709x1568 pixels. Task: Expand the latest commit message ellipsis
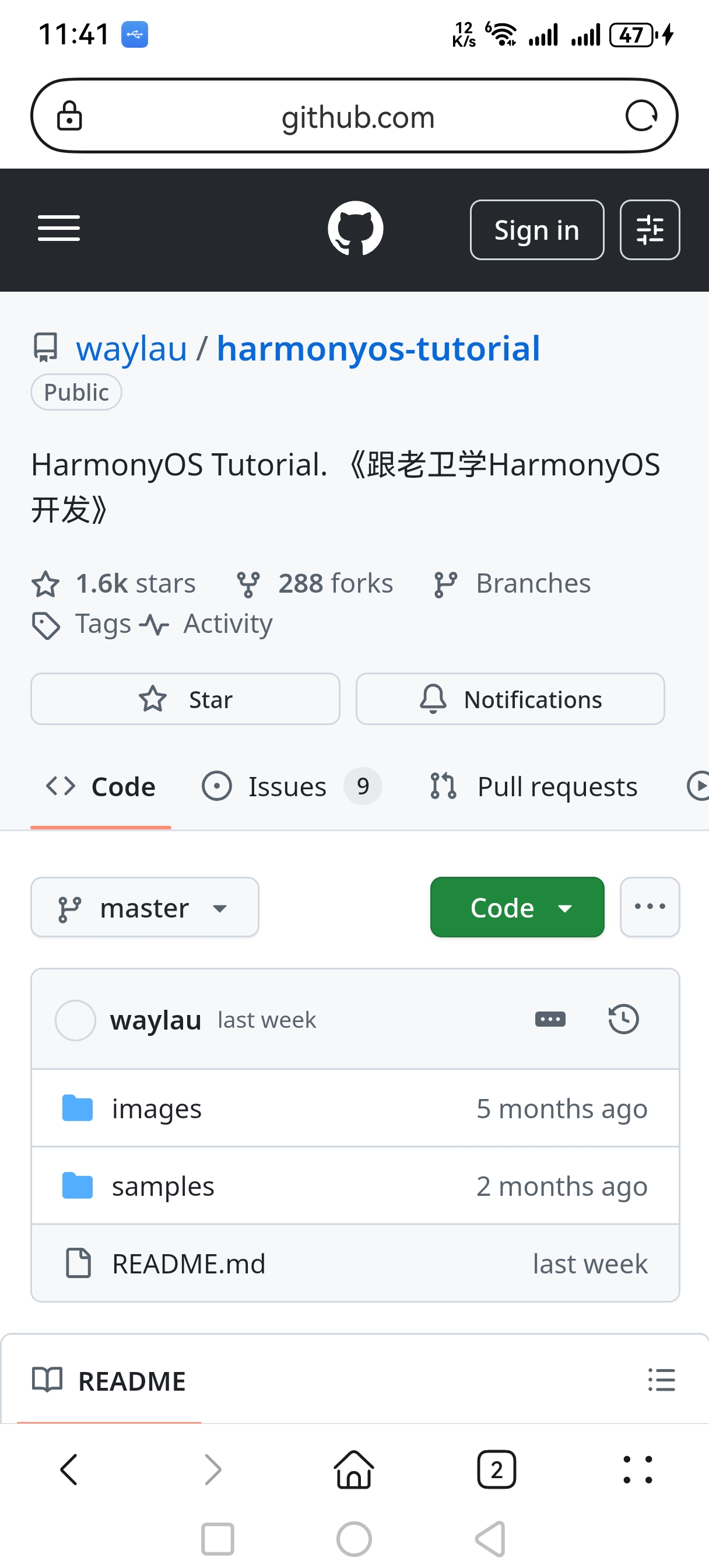pyautogui.click(x=550, y=1019)
